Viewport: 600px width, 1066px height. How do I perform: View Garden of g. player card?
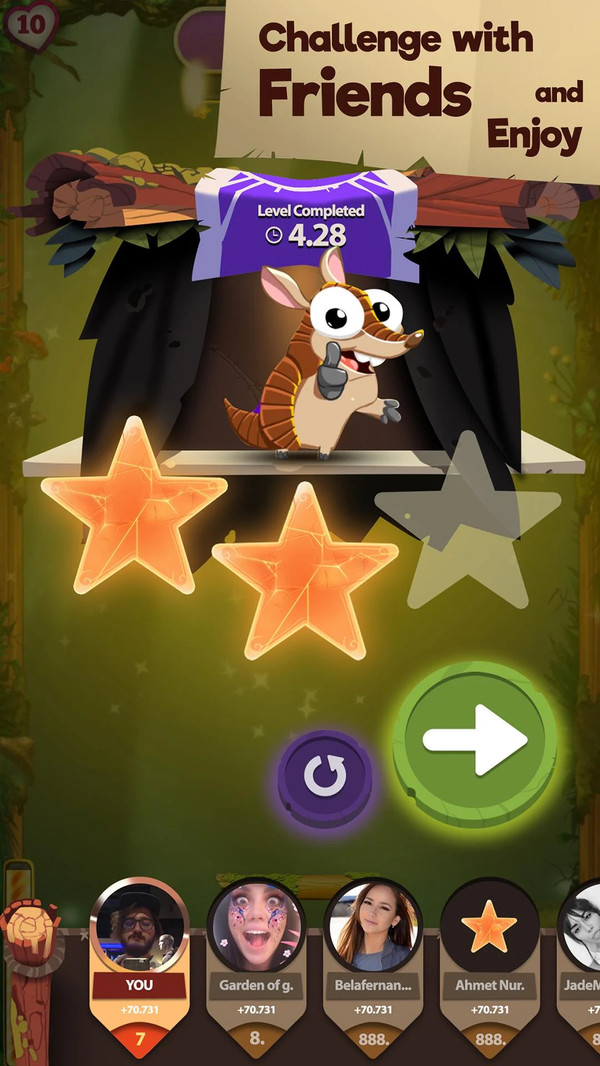click(x=256, y=960)
